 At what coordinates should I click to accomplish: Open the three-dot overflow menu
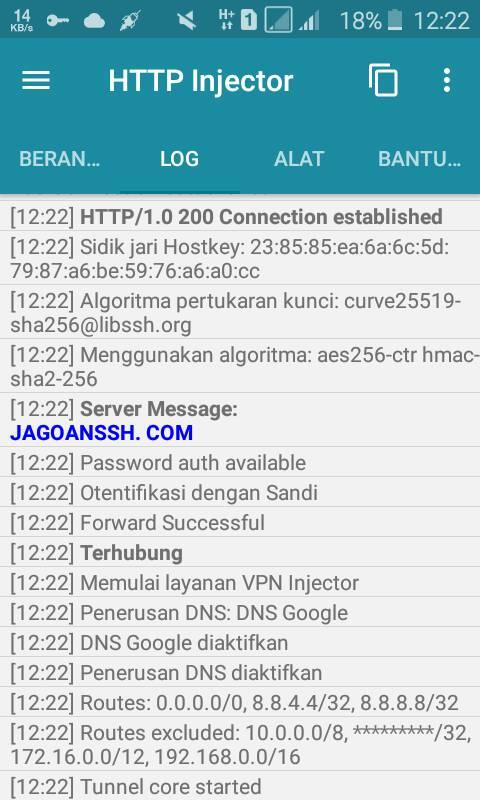(447, 81)
